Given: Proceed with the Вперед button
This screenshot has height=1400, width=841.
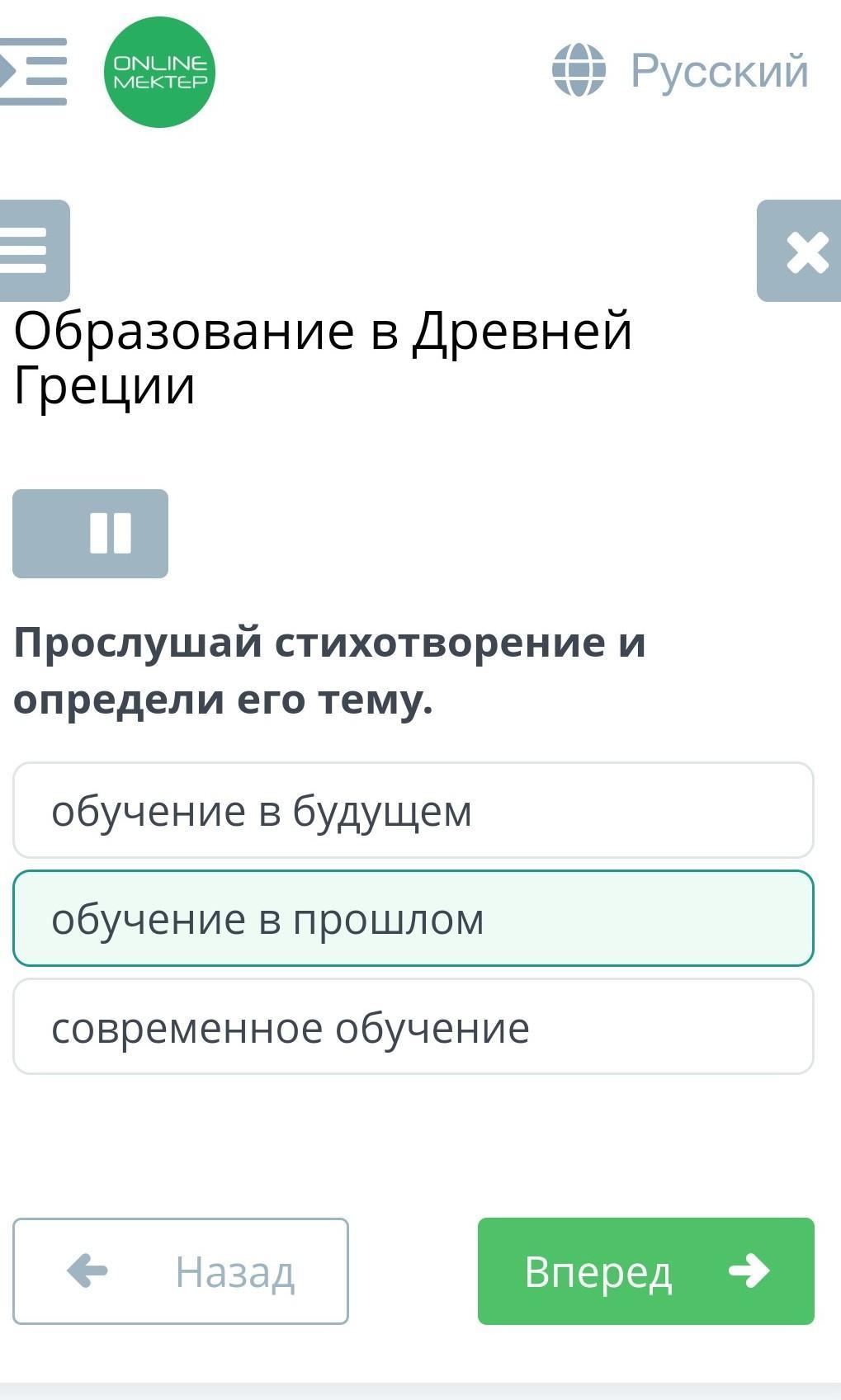Looking at the screenshot, I should [x=646, y=1271].
